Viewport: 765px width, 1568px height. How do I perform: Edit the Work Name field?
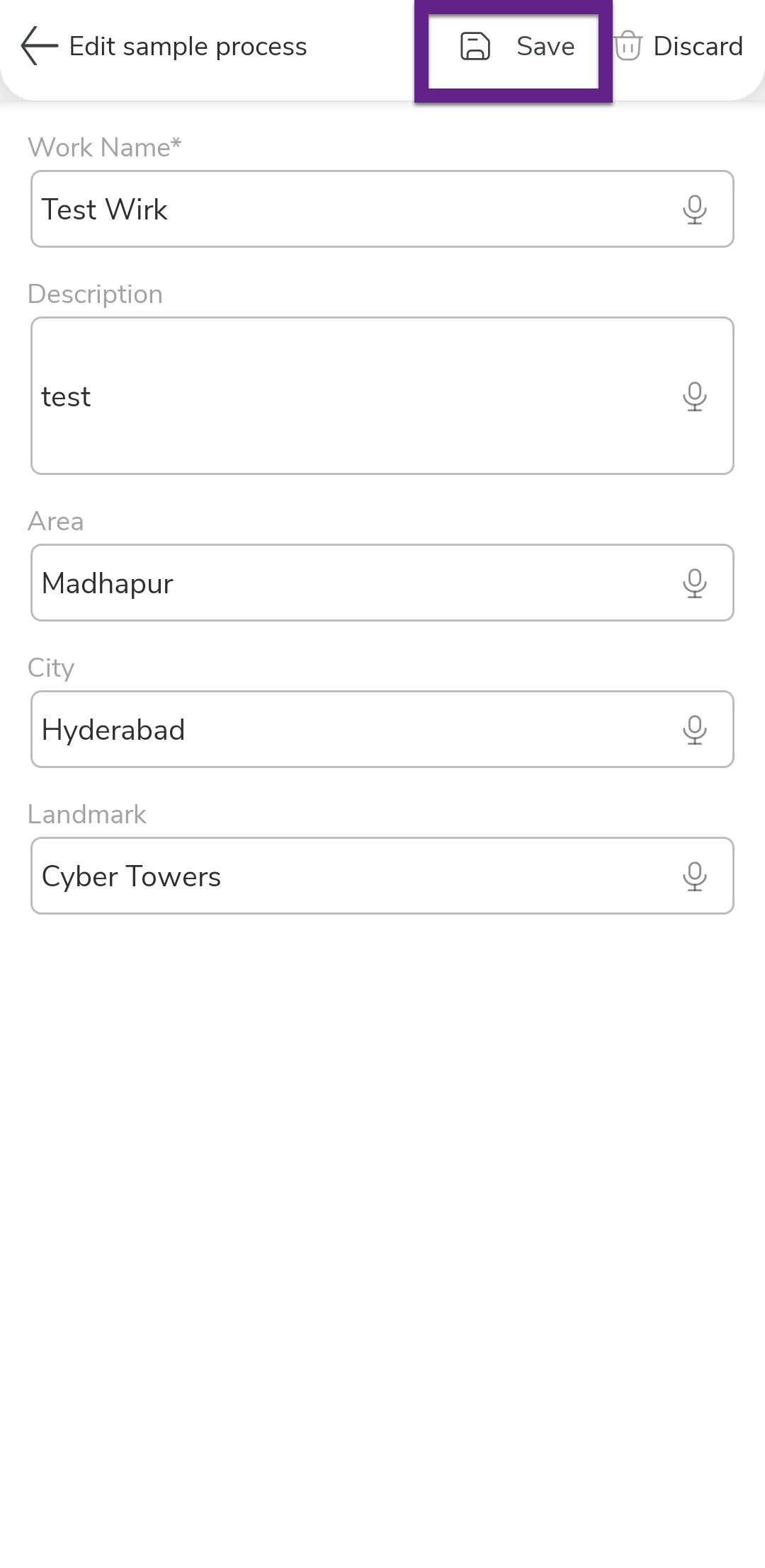pyautogui.click(x=347, y=210)
